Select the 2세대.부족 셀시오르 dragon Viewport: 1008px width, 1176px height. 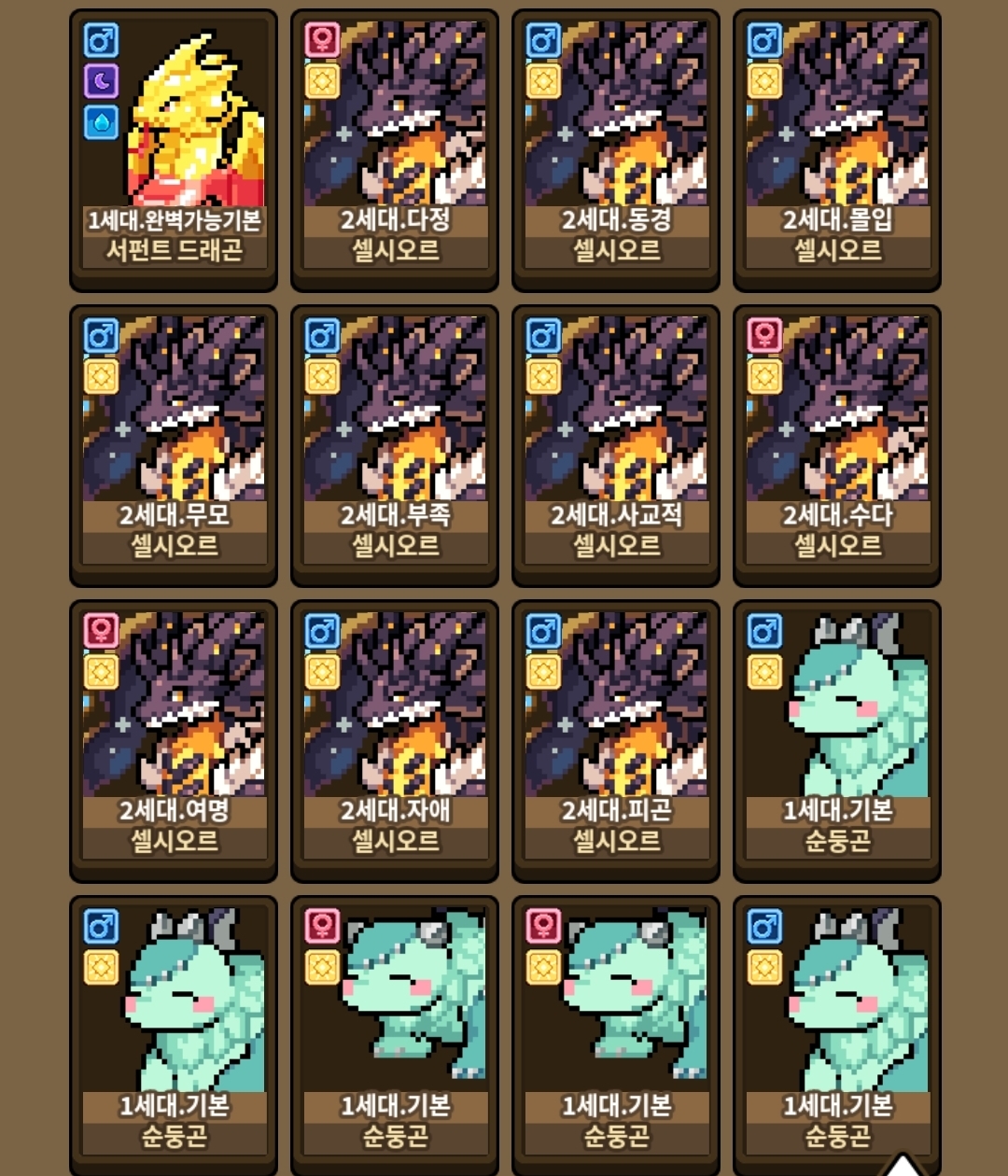395,444
